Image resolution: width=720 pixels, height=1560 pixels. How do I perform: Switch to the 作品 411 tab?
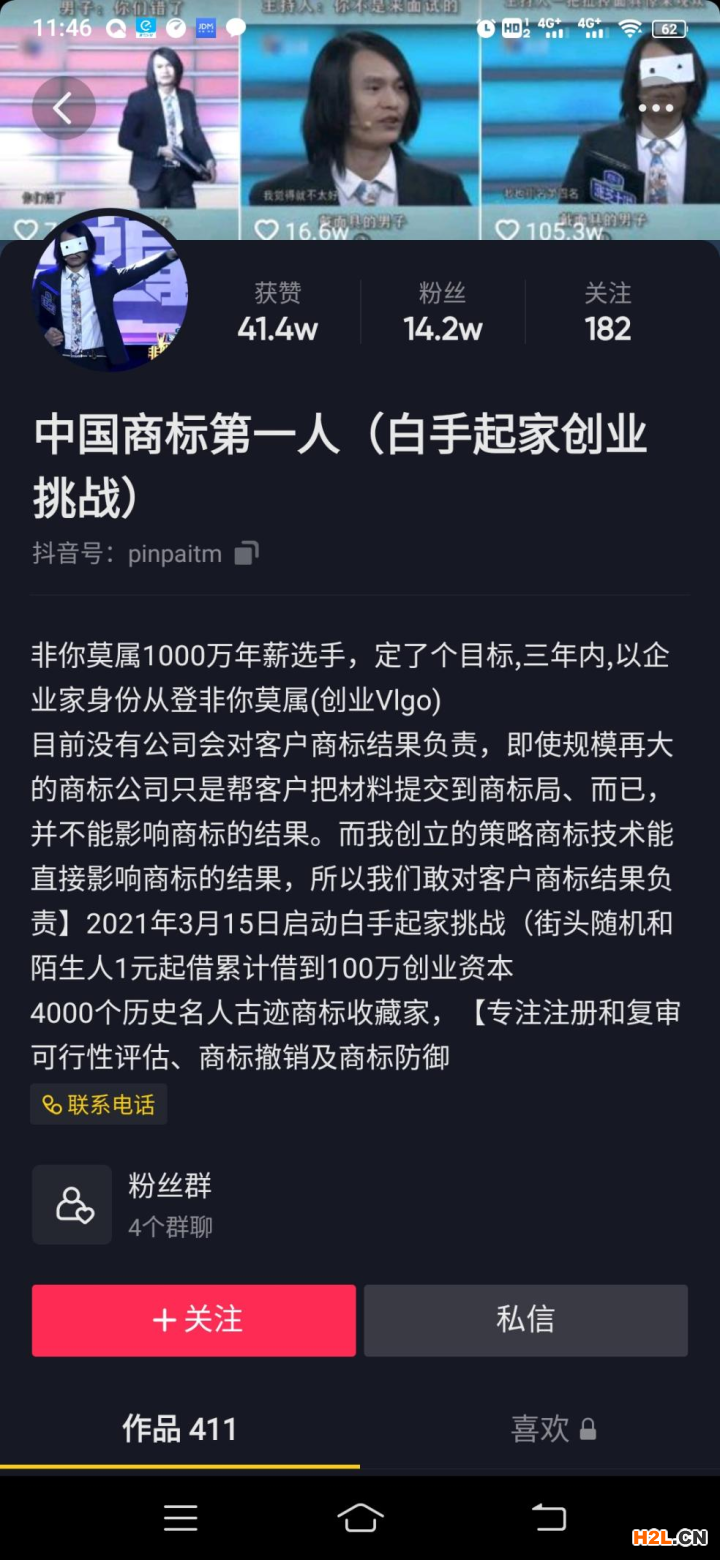pyautogui.click(x=180, y=1429)
